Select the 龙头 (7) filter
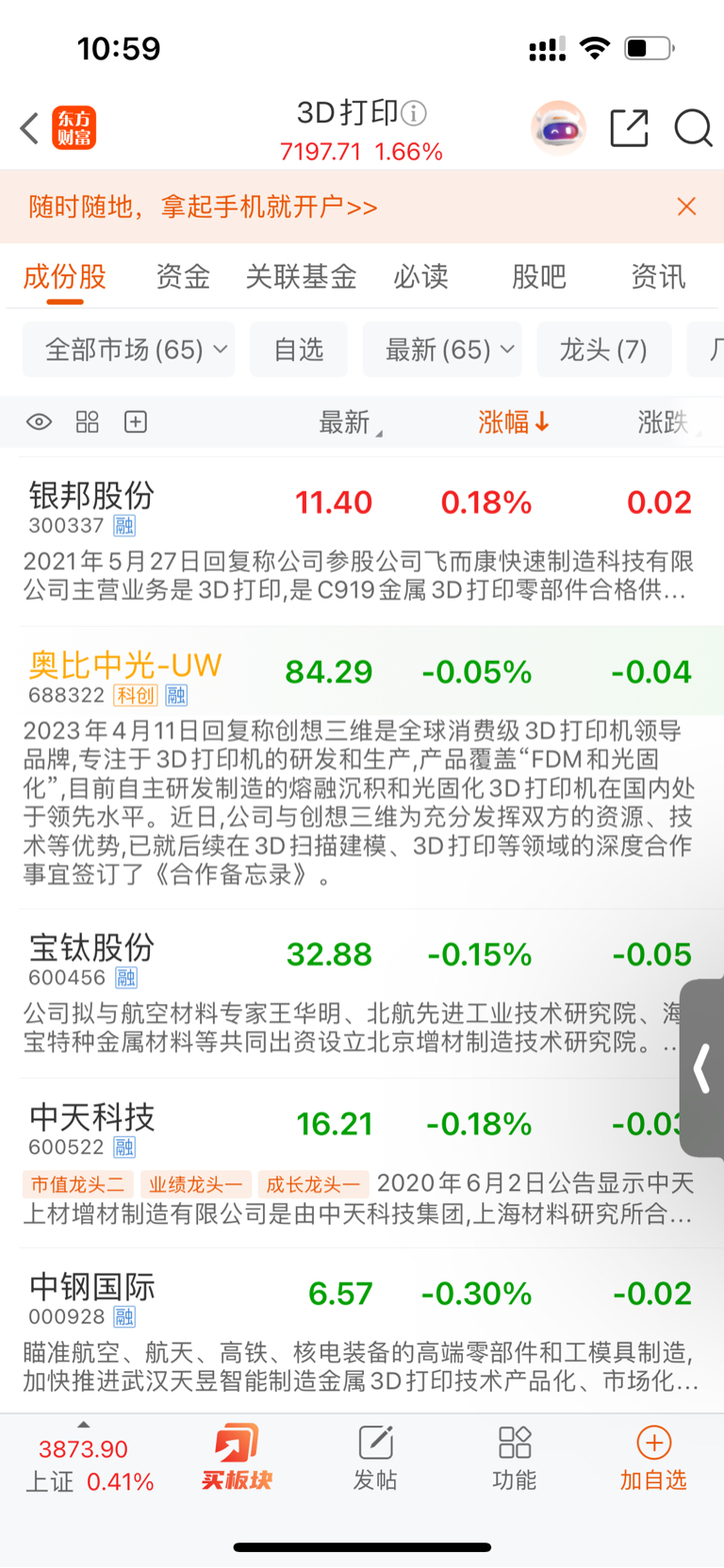 pyautogui.click(x=604, y=350)
